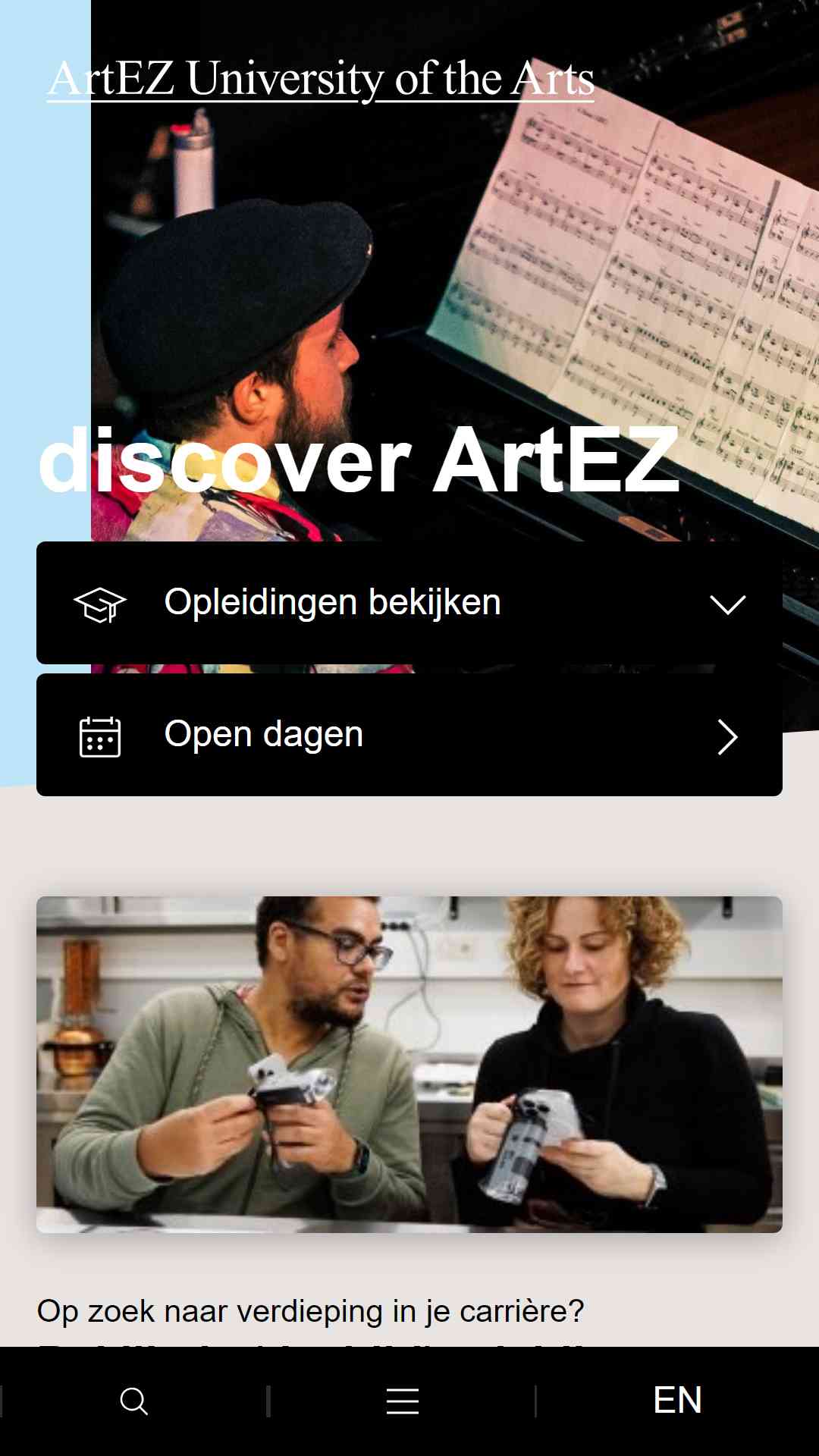The height and width of the screenshot is (1456, 819).
Task: Open the ArtEZ University of the Arts link
Action: pyautogui.click(x=321, y=79)
